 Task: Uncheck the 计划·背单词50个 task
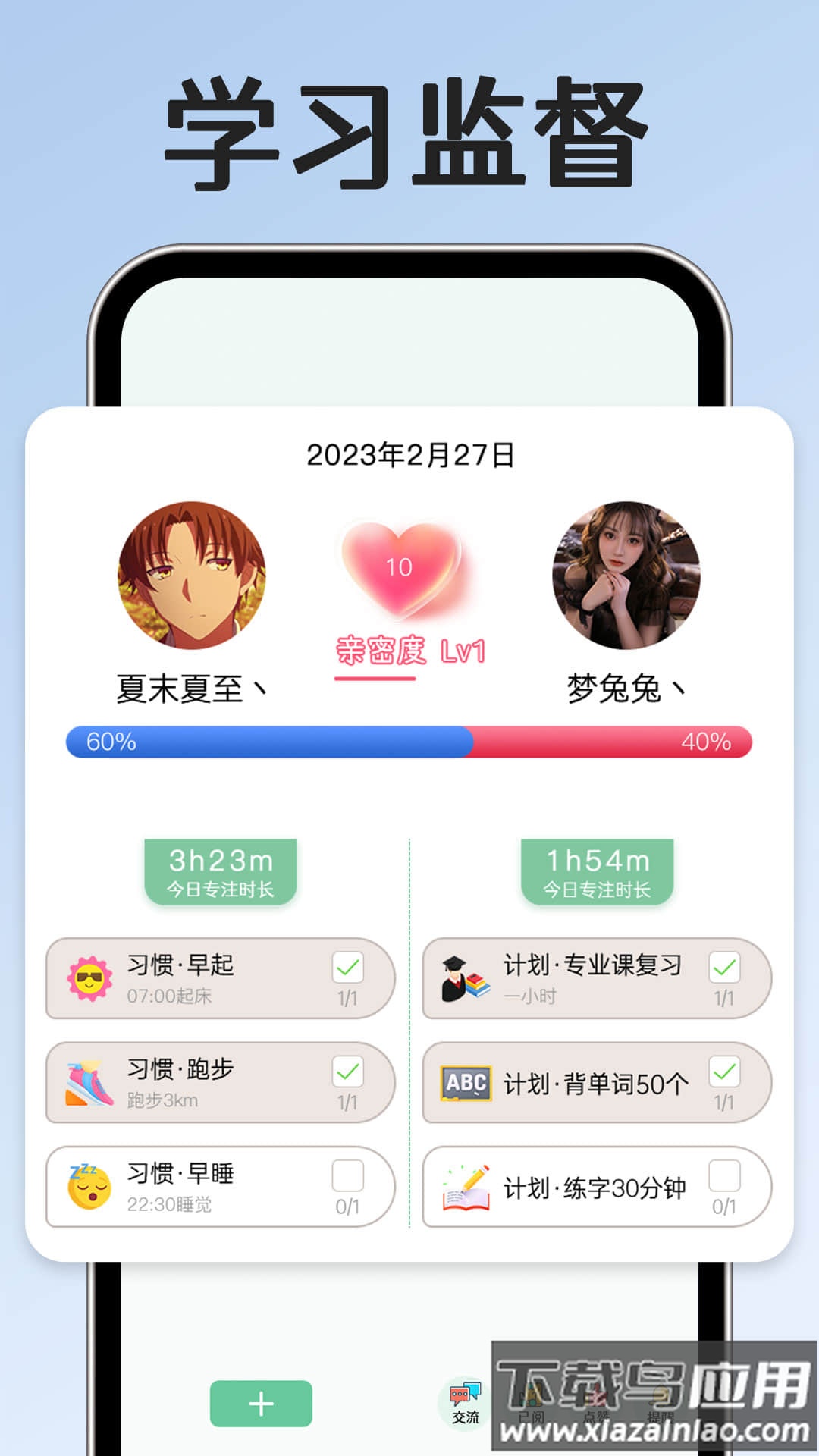(724, 1072)
